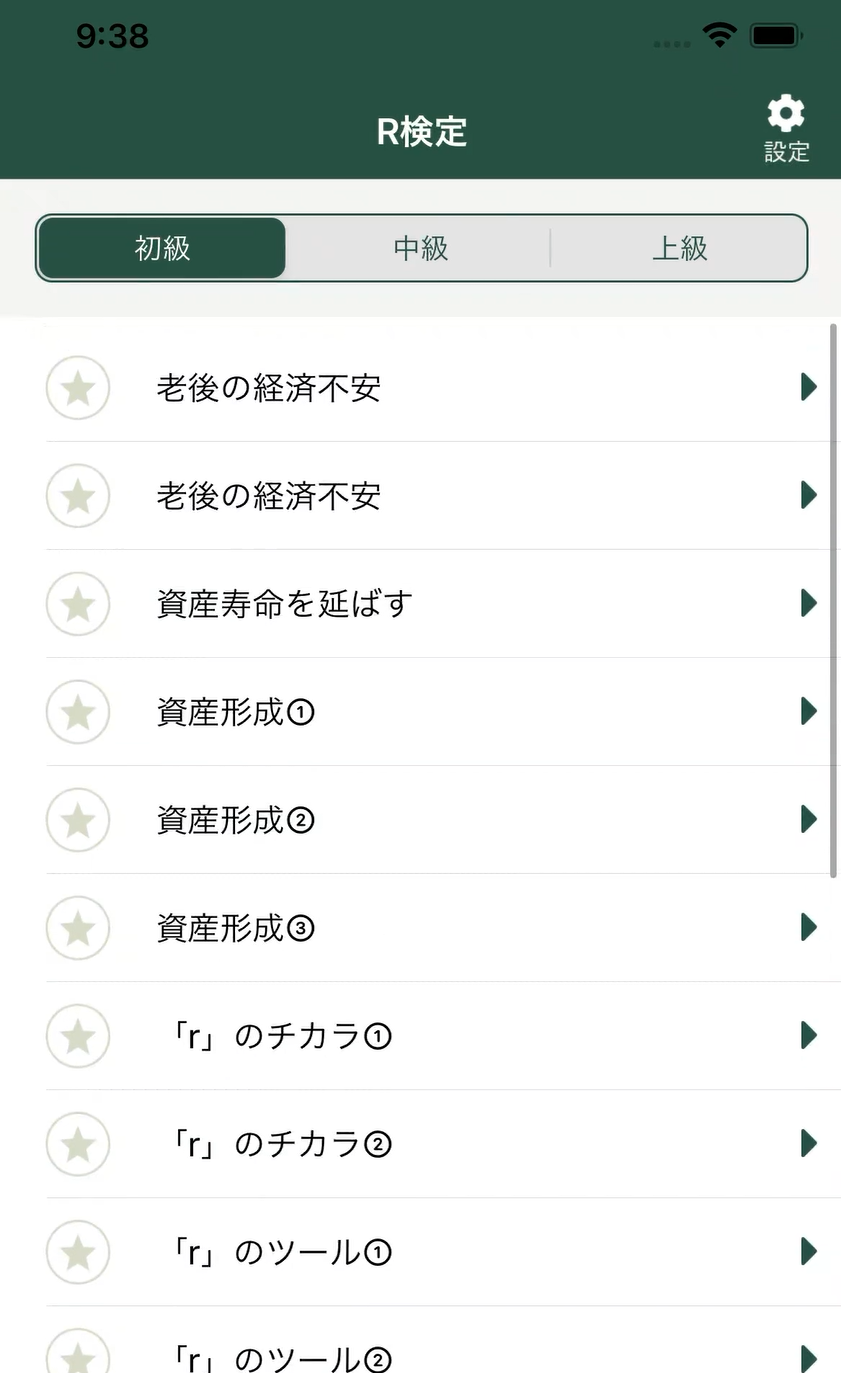Favorite 「r」のツール① with the star

pyautogui.click(x=78, y=1252)
